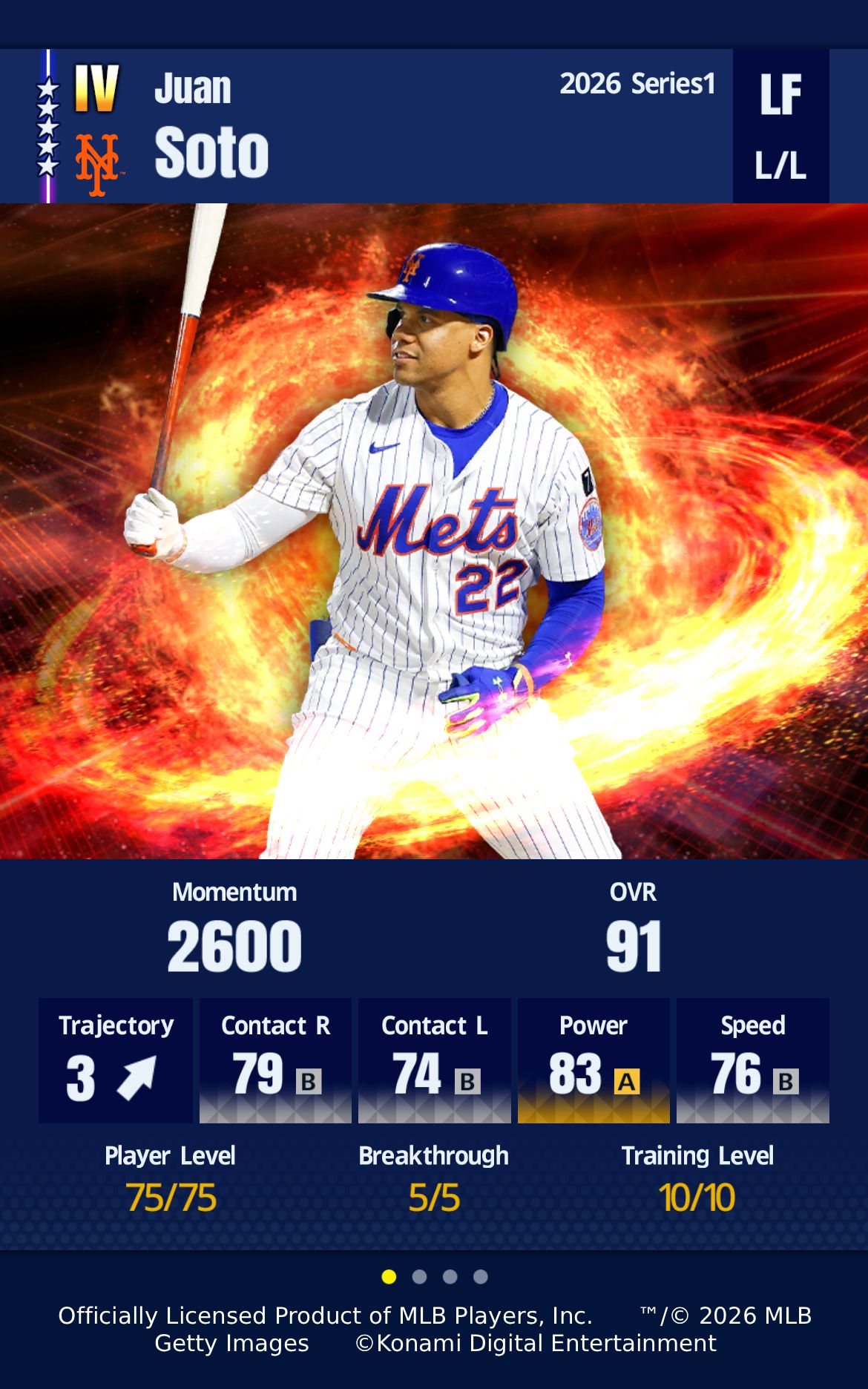Screen dimensions: 868x1389
Task: Jump to the last card page dot
Action: [x=481, y=1276]
